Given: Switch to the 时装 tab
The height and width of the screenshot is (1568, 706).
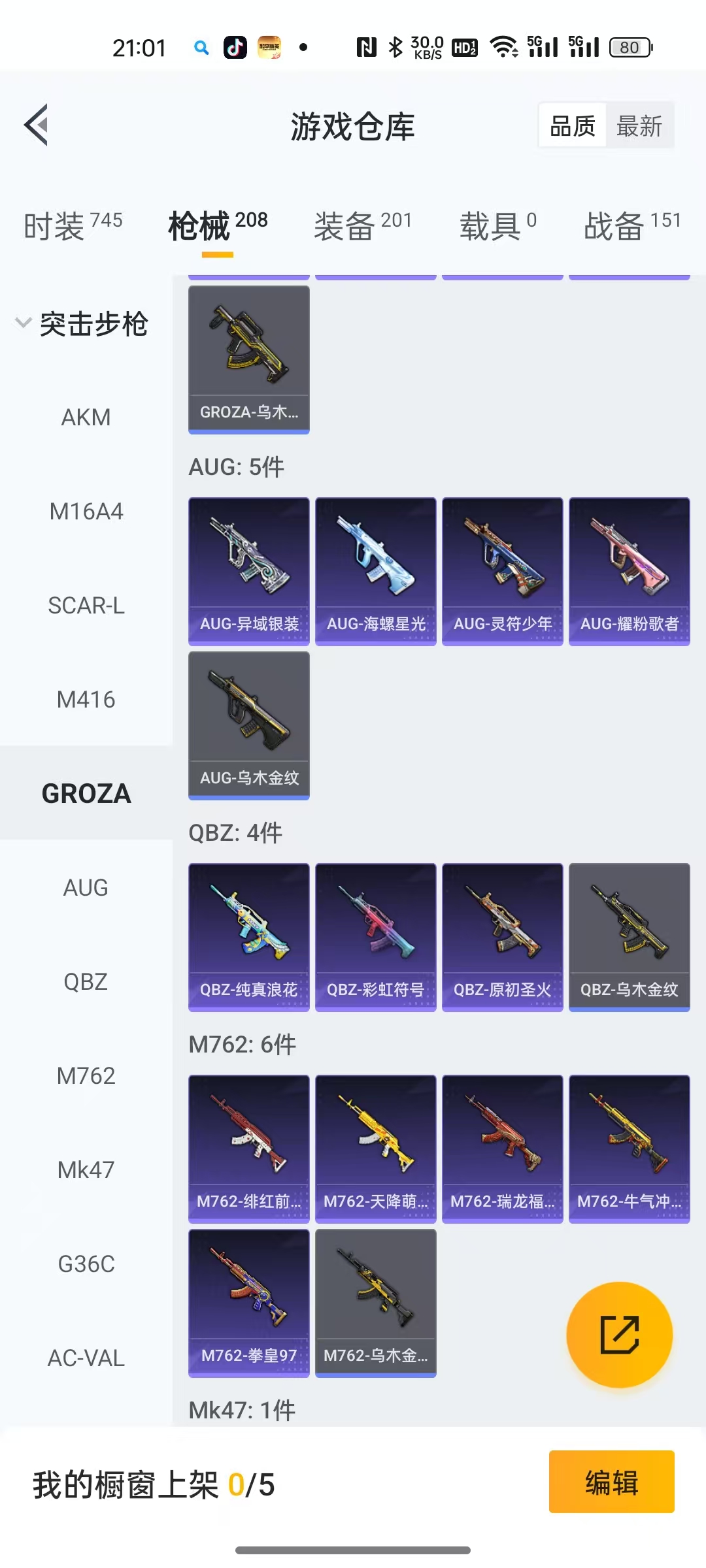Looking at the screenshot, I should 73,226.
